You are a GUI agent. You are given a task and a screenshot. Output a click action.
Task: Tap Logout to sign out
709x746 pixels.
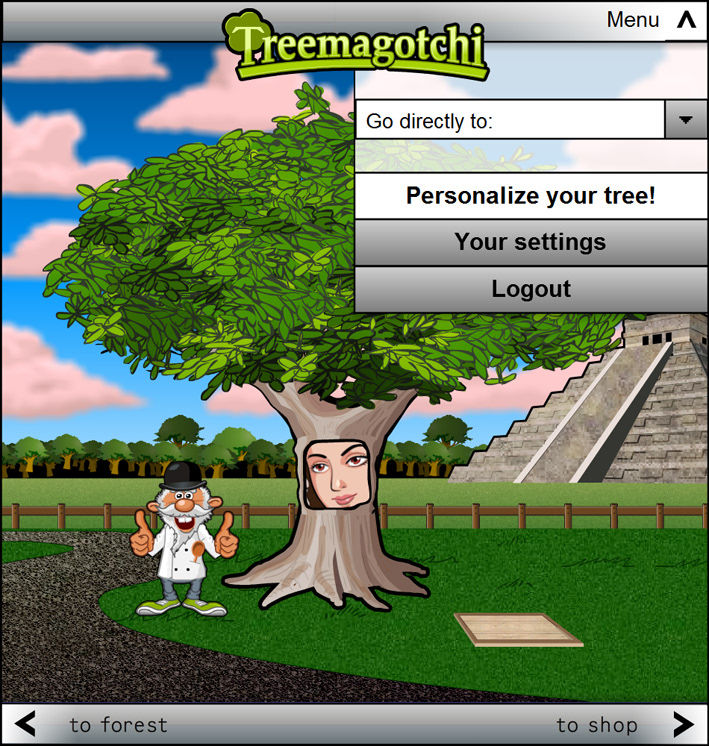click(x=530, y=289)
